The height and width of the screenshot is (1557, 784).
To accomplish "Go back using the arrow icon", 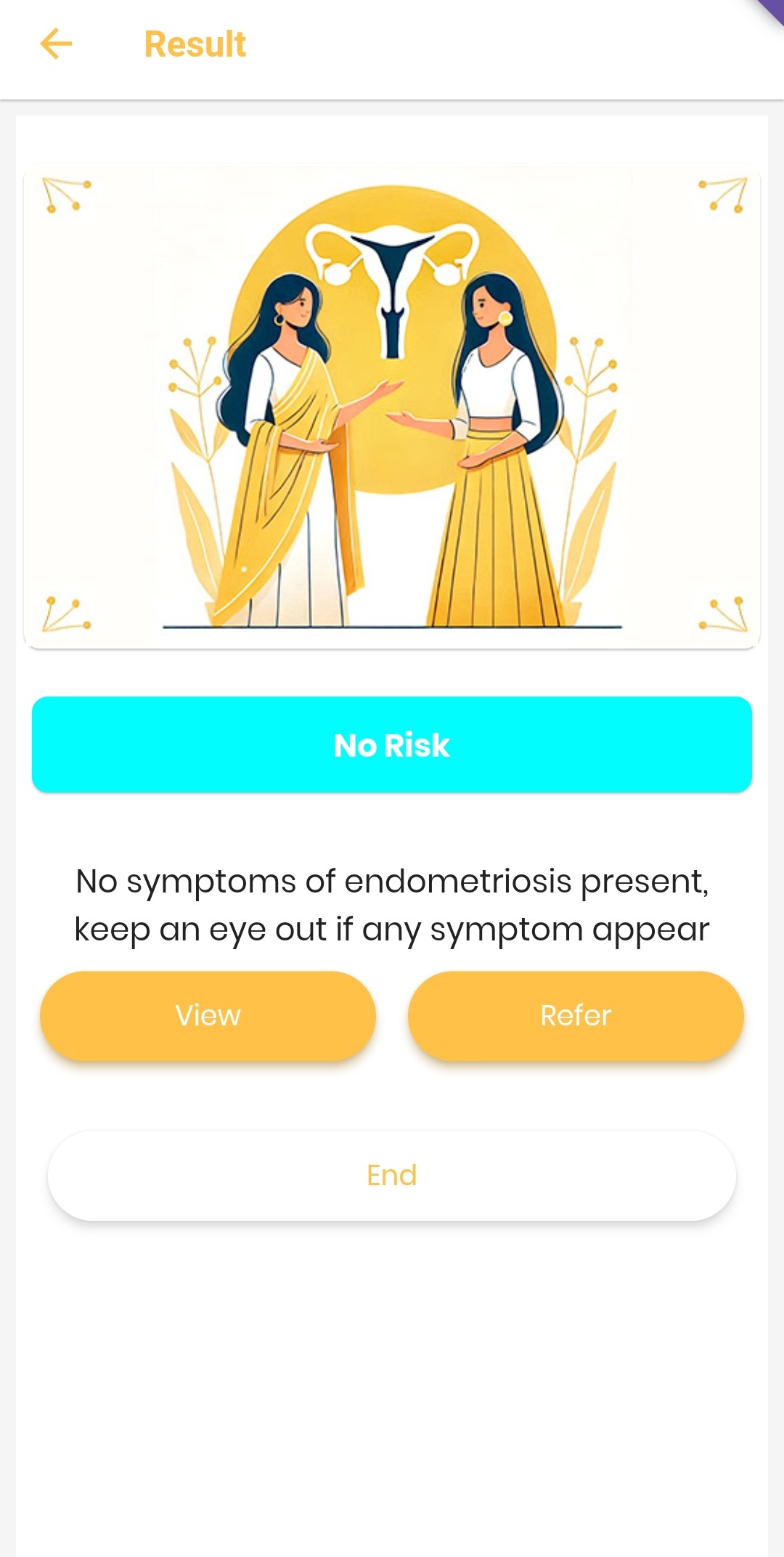I will tap(56, 44).
